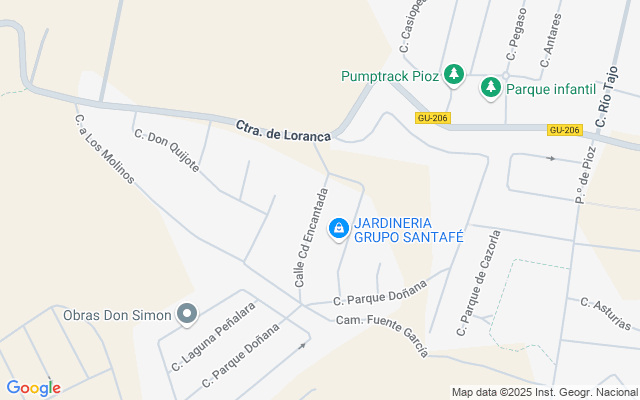
Task: Open the Google logo link
Action: (x=33, y=388)
